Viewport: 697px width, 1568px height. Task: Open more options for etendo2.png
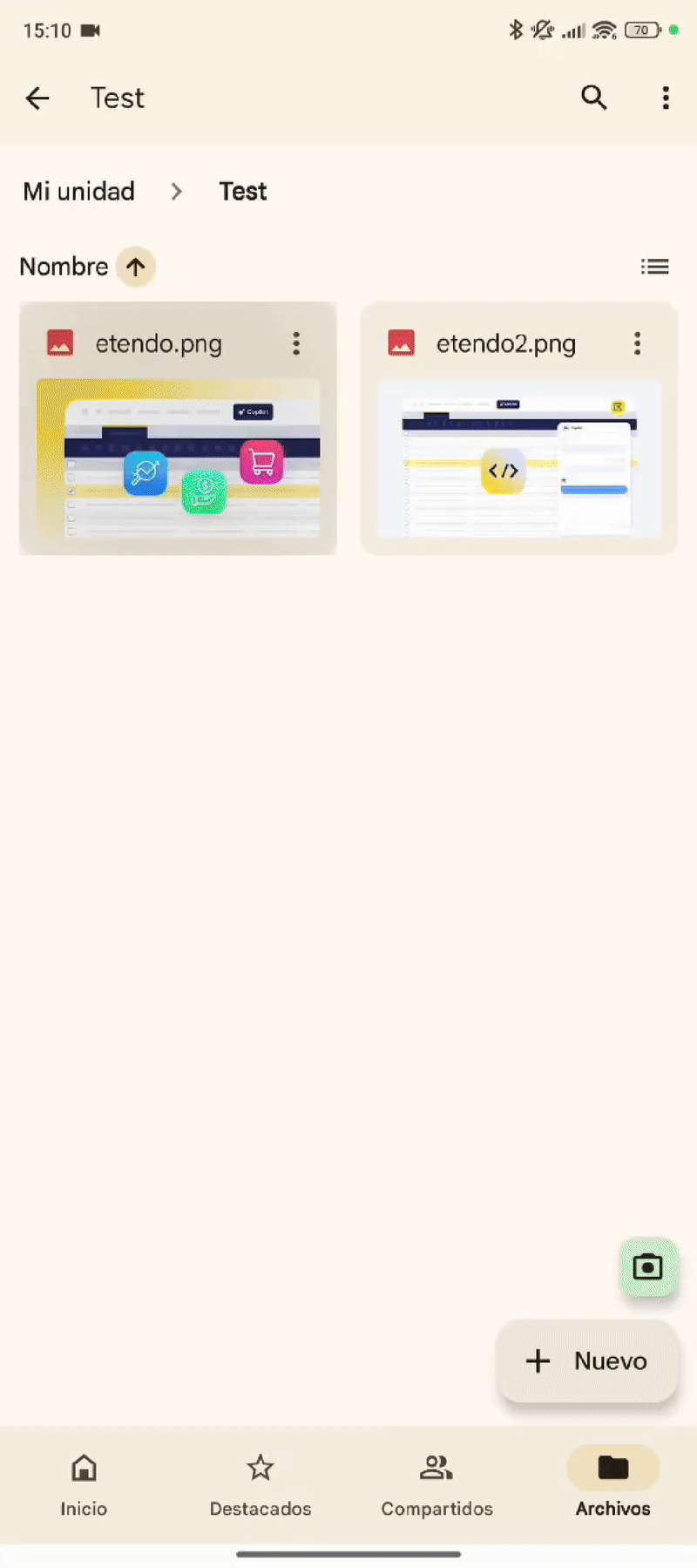[x=638, y=343]
